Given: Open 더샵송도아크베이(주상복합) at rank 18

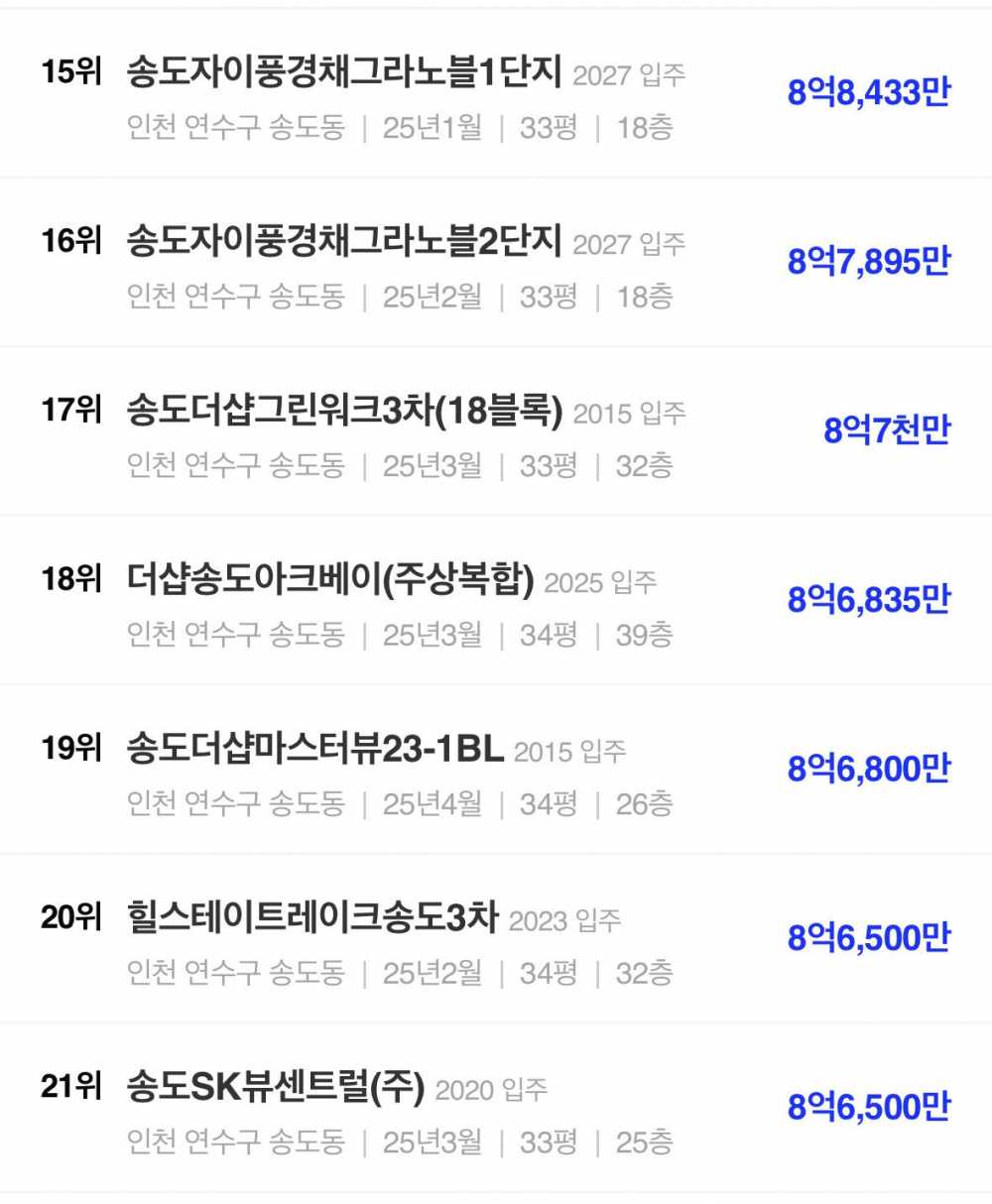Looking at the screenshot, I should pyautogui.click(x=330, y=580).
